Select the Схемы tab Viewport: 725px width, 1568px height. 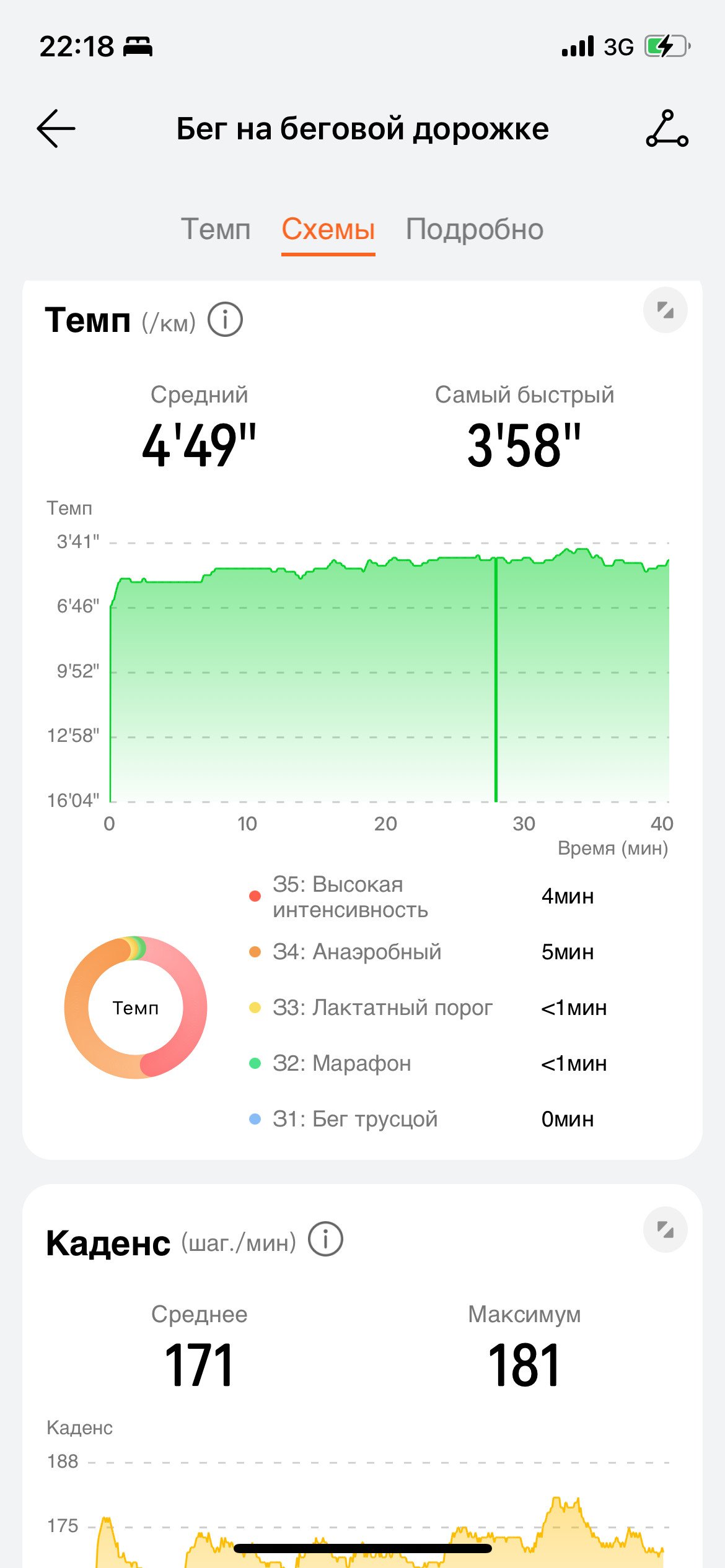(x=328, y=230)
